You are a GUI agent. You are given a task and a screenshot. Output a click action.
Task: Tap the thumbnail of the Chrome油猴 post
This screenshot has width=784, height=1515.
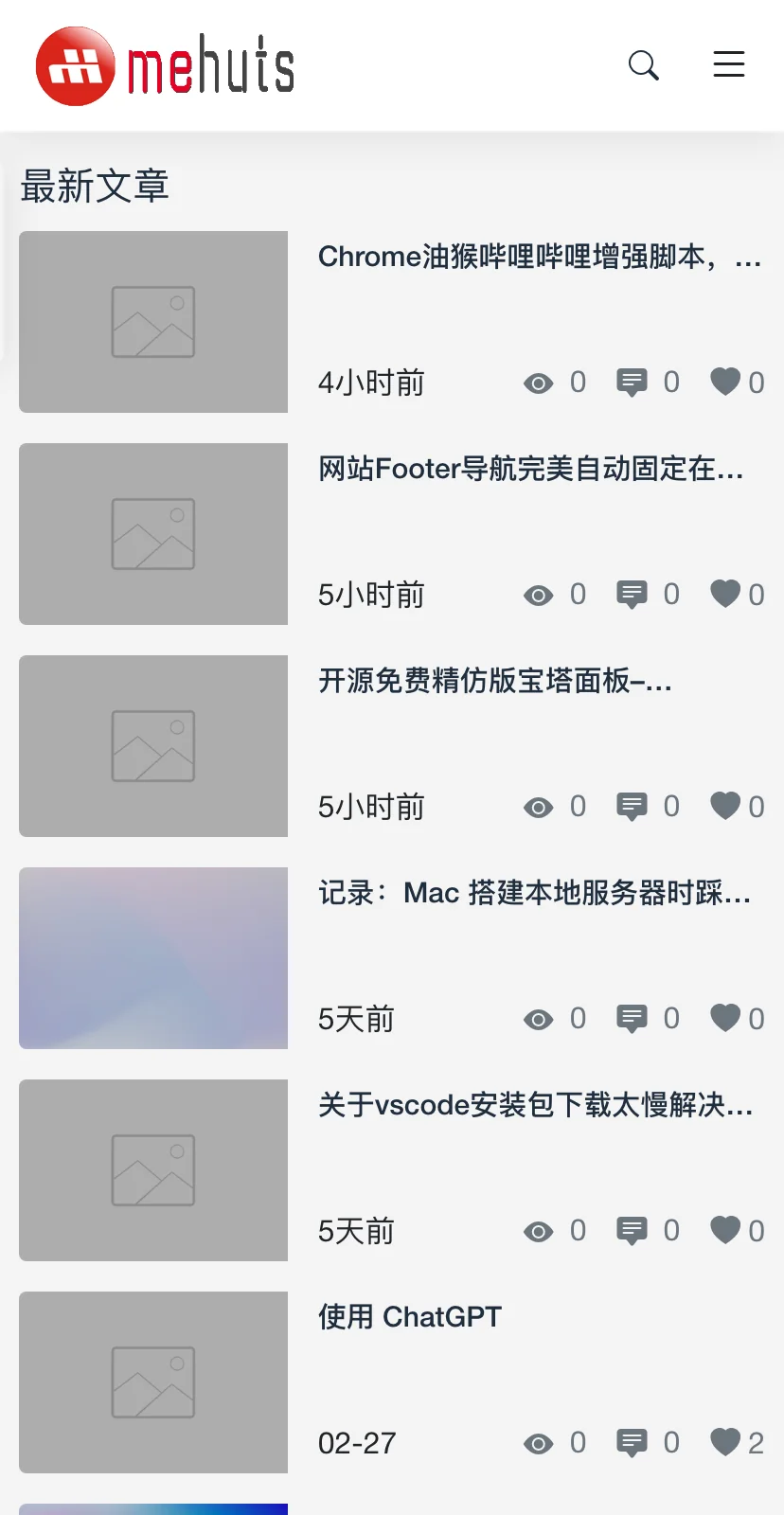[x=153, y=322]
